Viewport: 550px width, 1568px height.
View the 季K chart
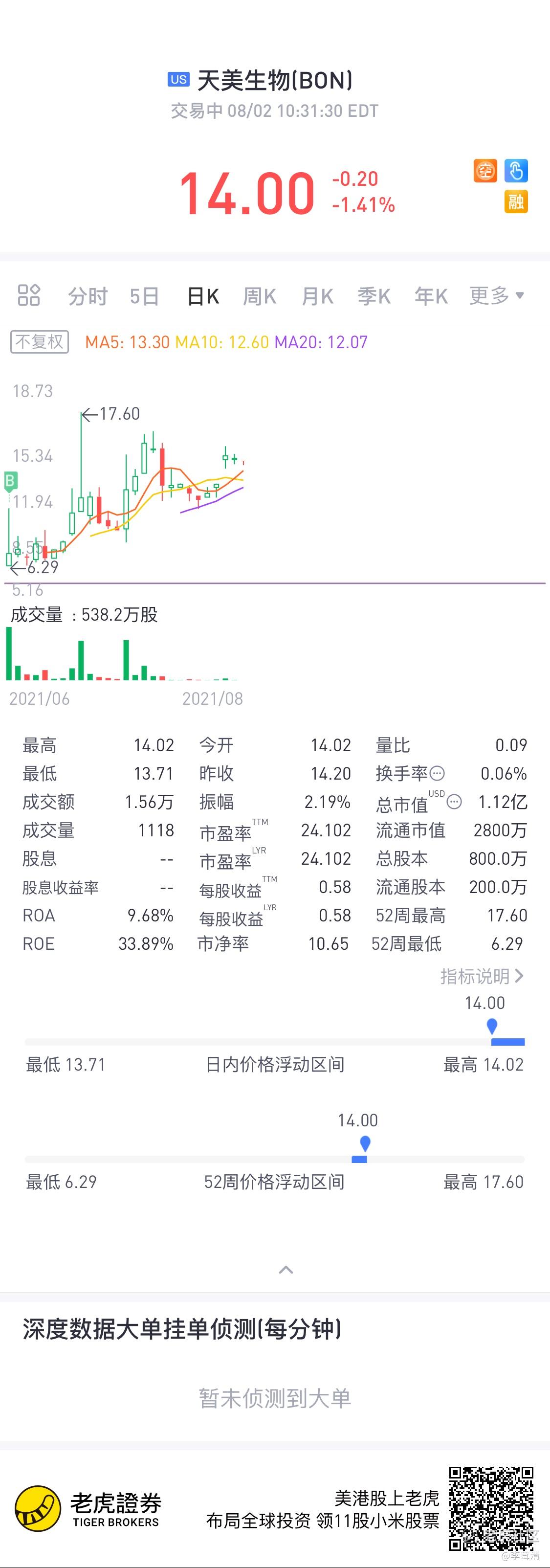pos(374,296)
